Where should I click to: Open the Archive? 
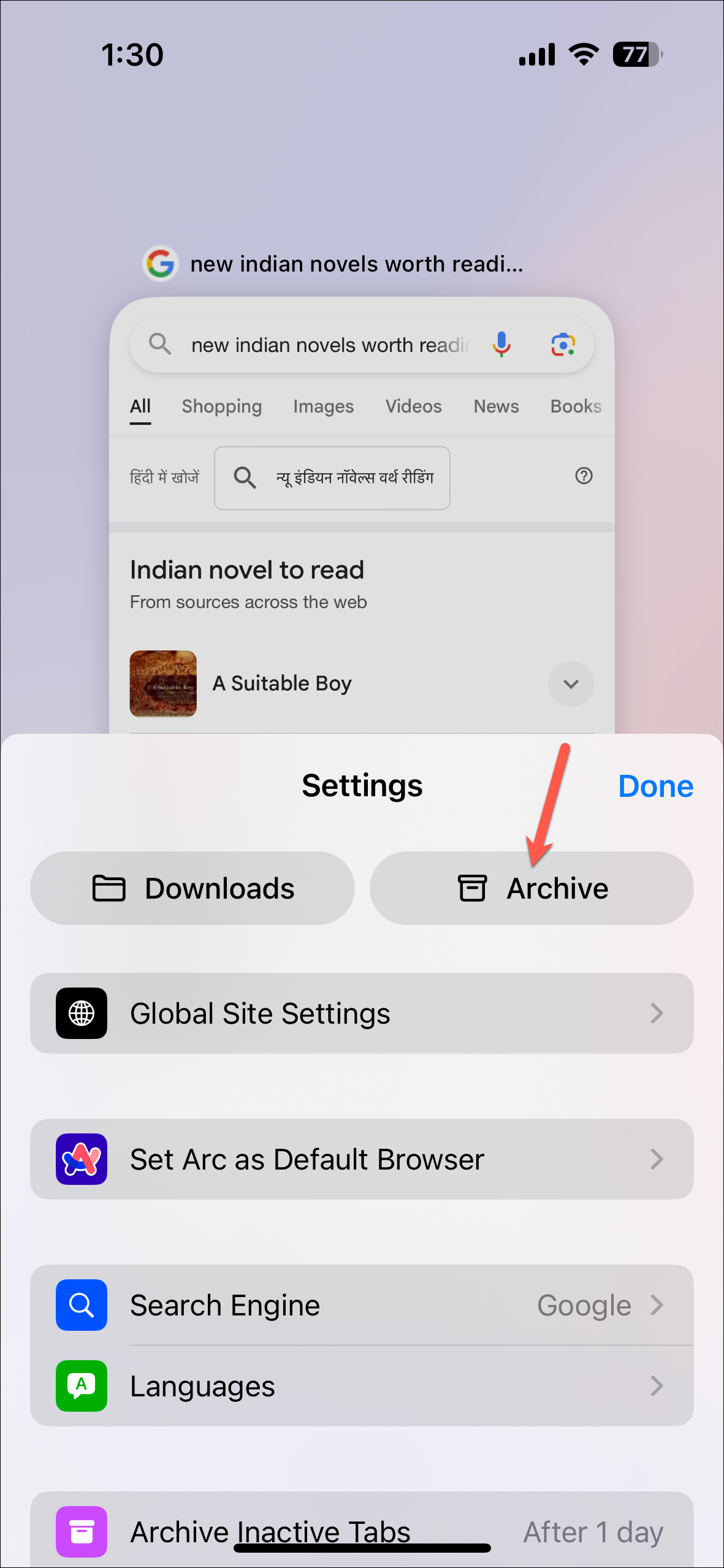532,888
